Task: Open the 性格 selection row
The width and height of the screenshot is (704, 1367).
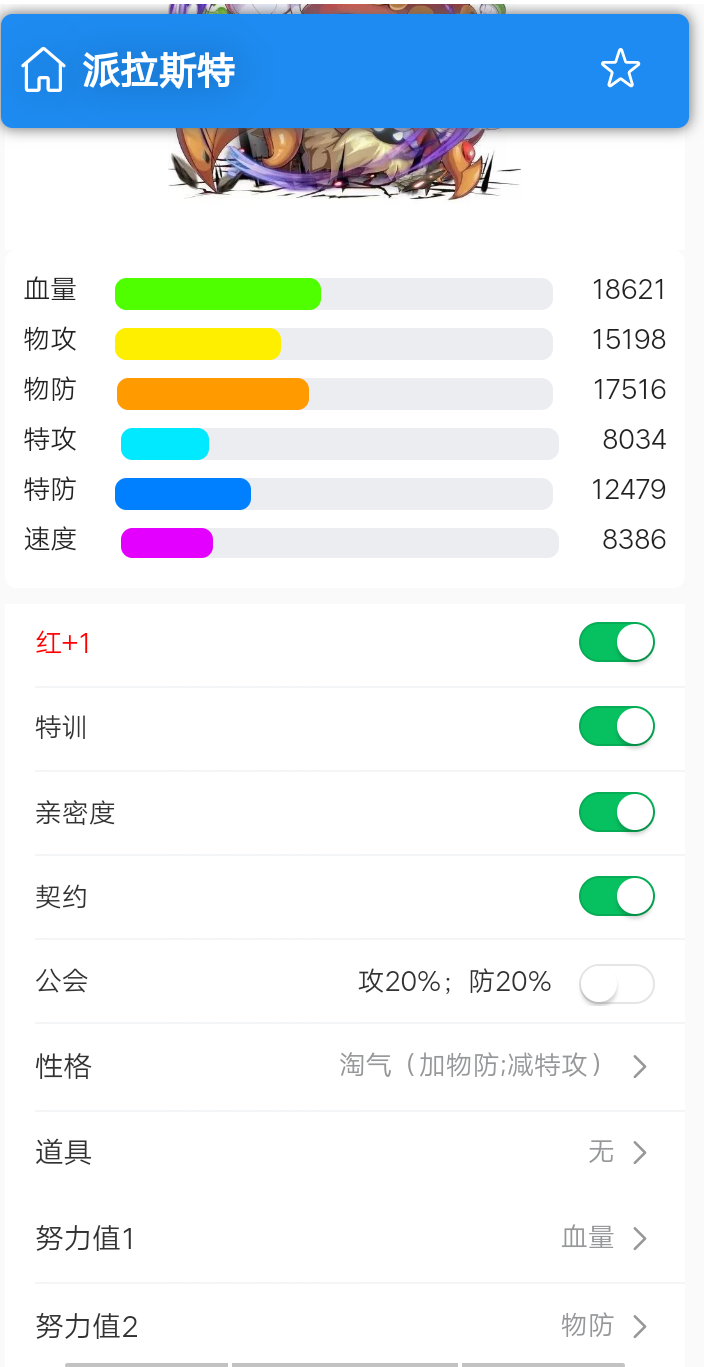Action: point(360,1066)
